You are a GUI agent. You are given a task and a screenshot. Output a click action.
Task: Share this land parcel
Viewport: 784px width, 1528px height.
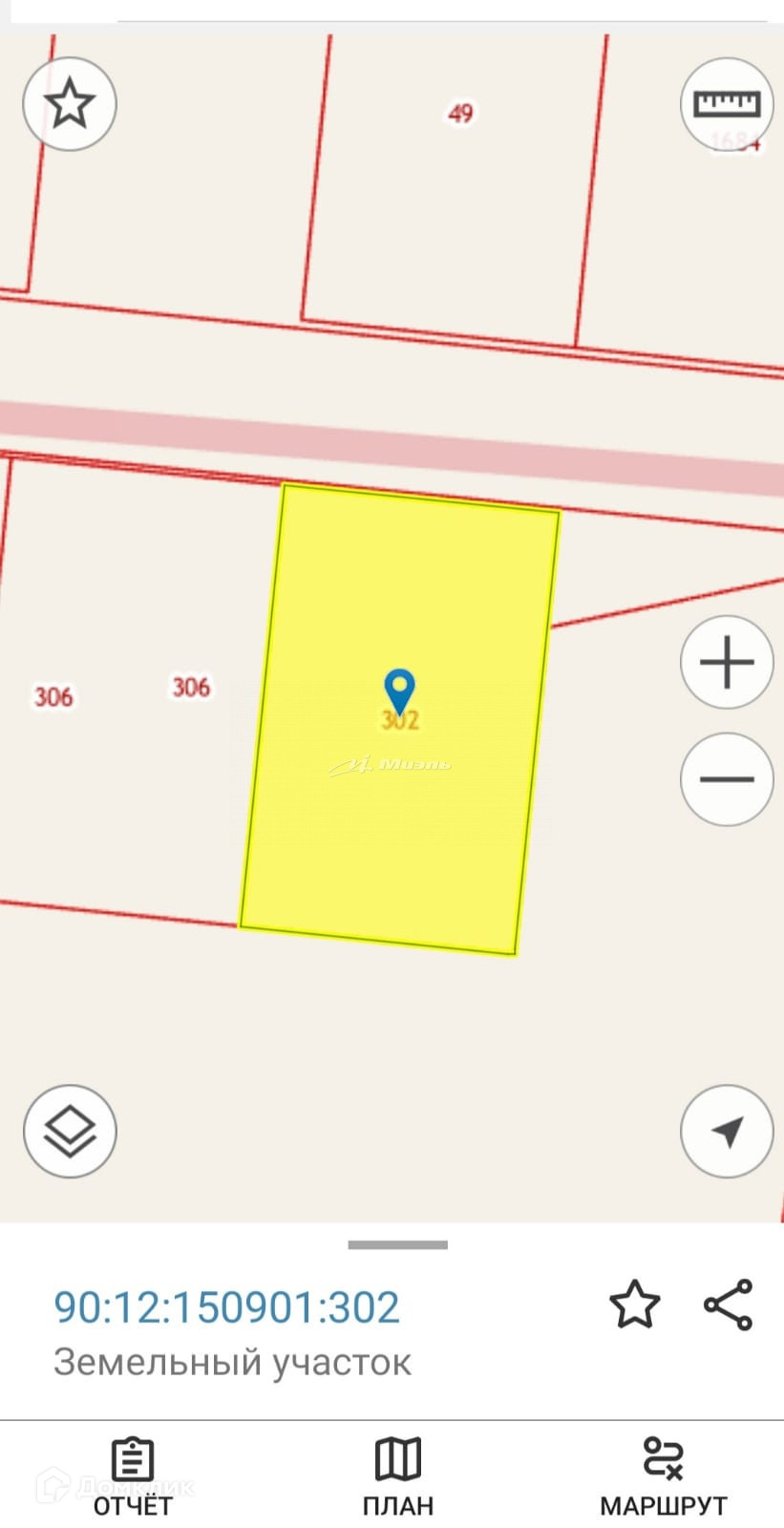coord(728,1305)
